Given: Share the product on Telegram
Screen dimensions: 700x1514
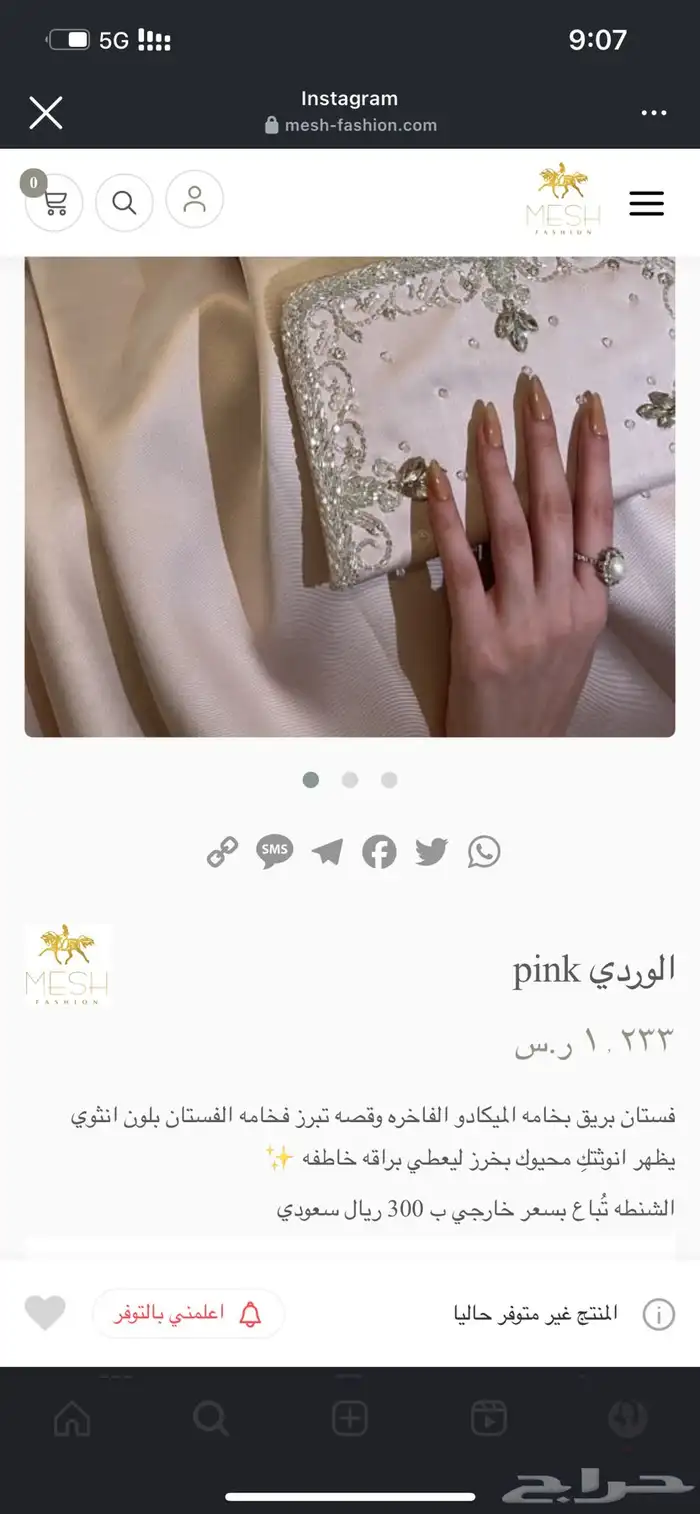Looking at the screenshot, I should [327, 852].
